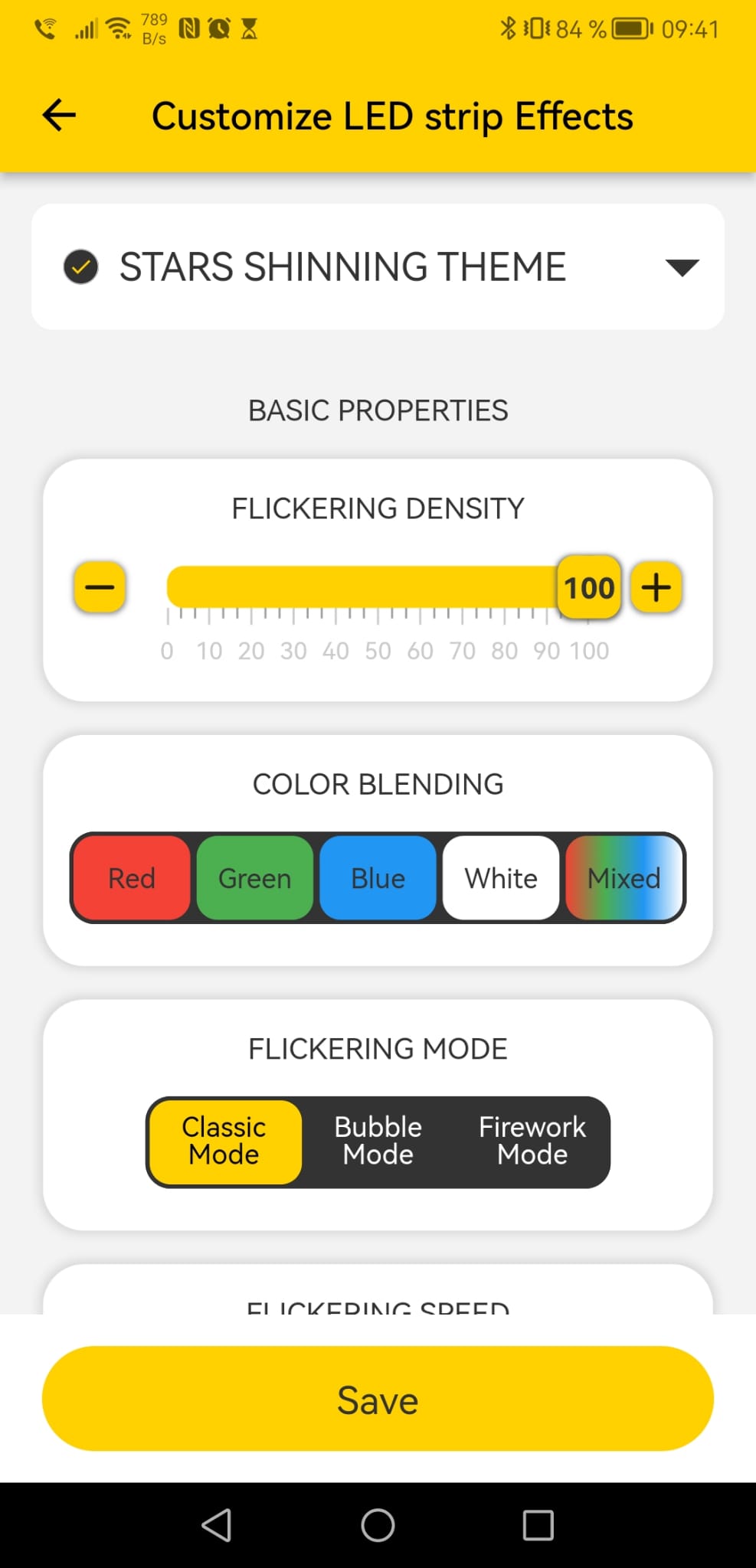Open the system recent apps view

point(538,1525)
